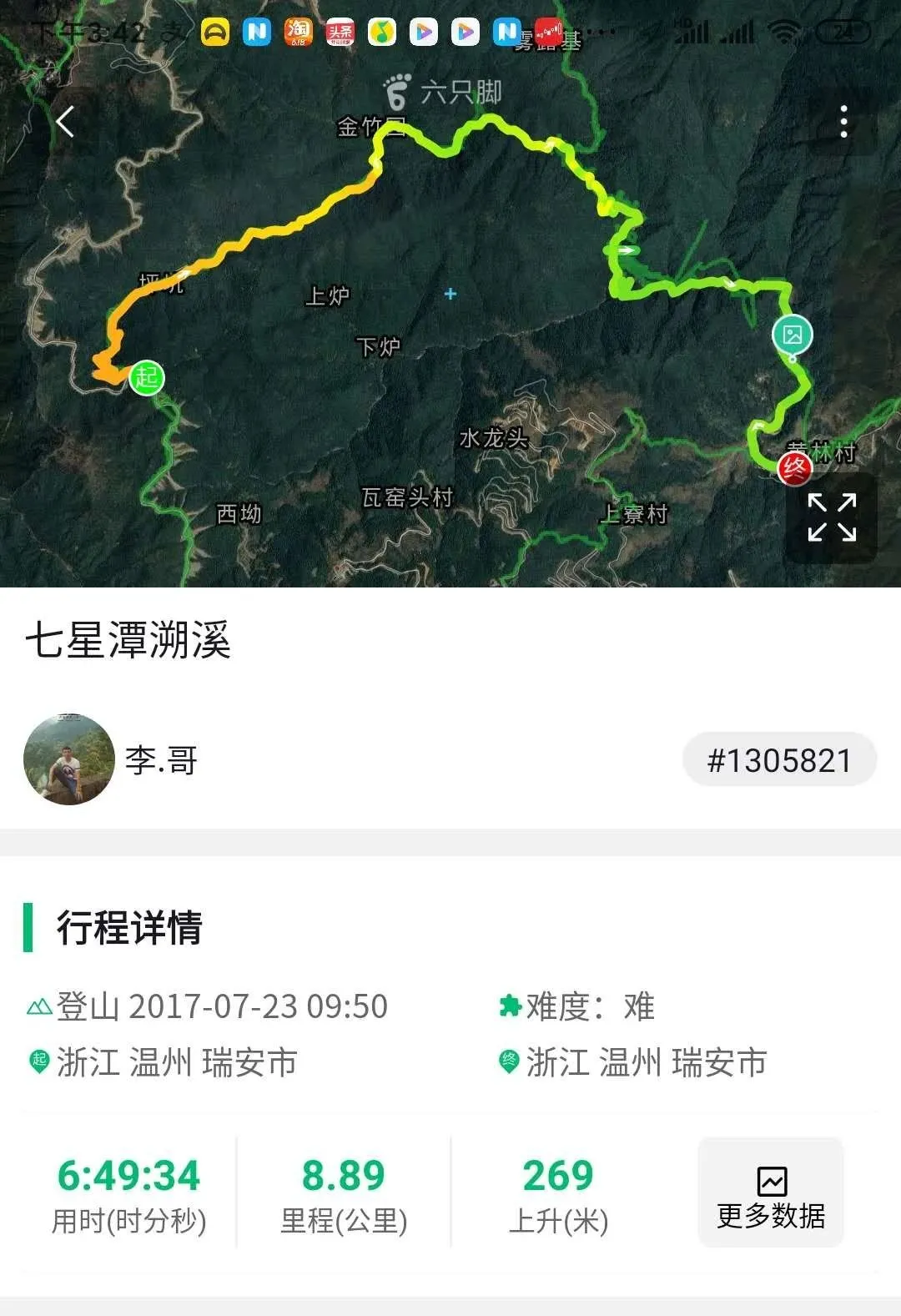Open the three-dot overflow menu
901x1316 pixels.
843,122
